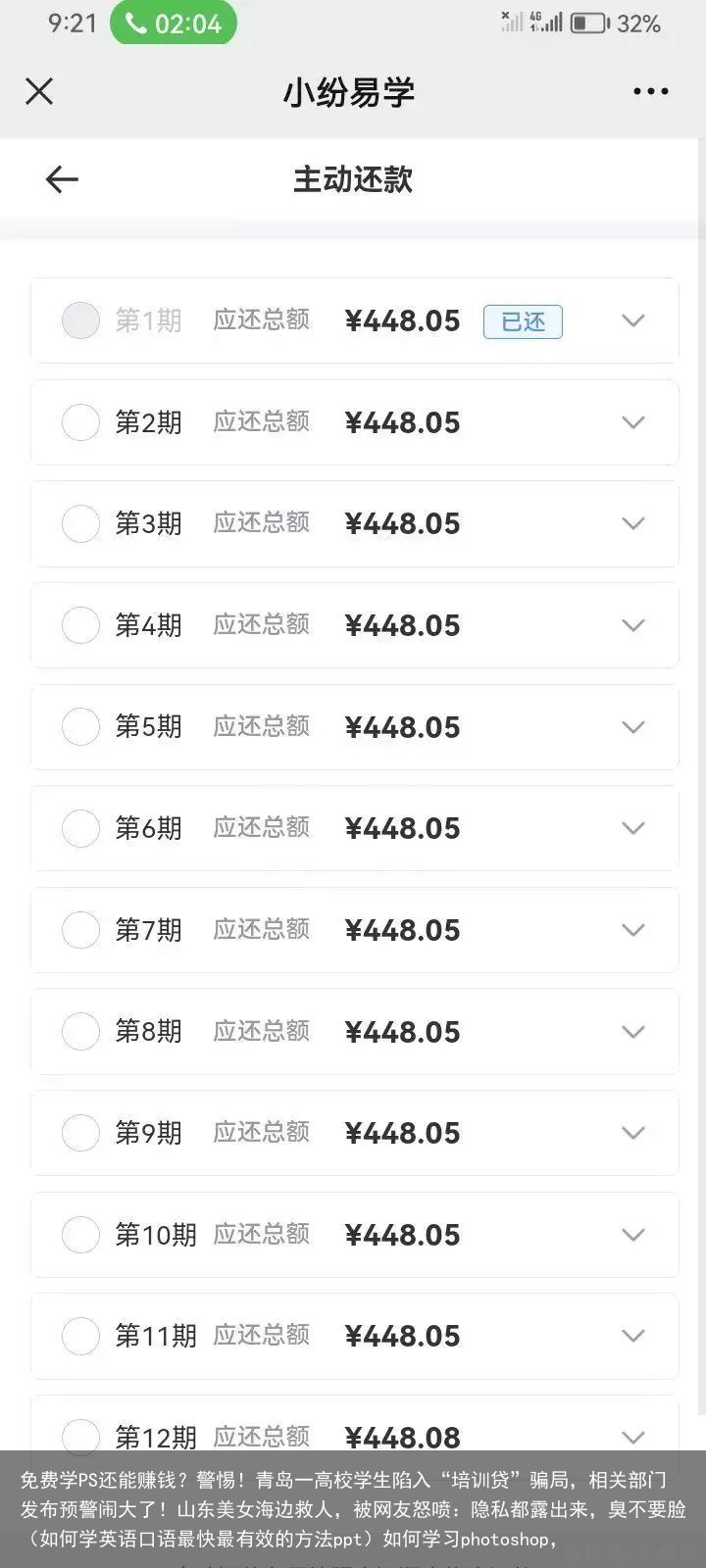The image size is (706, 1568).
Task: Select the 第9期 repayment radio button
Action: tap(80, 1133)
